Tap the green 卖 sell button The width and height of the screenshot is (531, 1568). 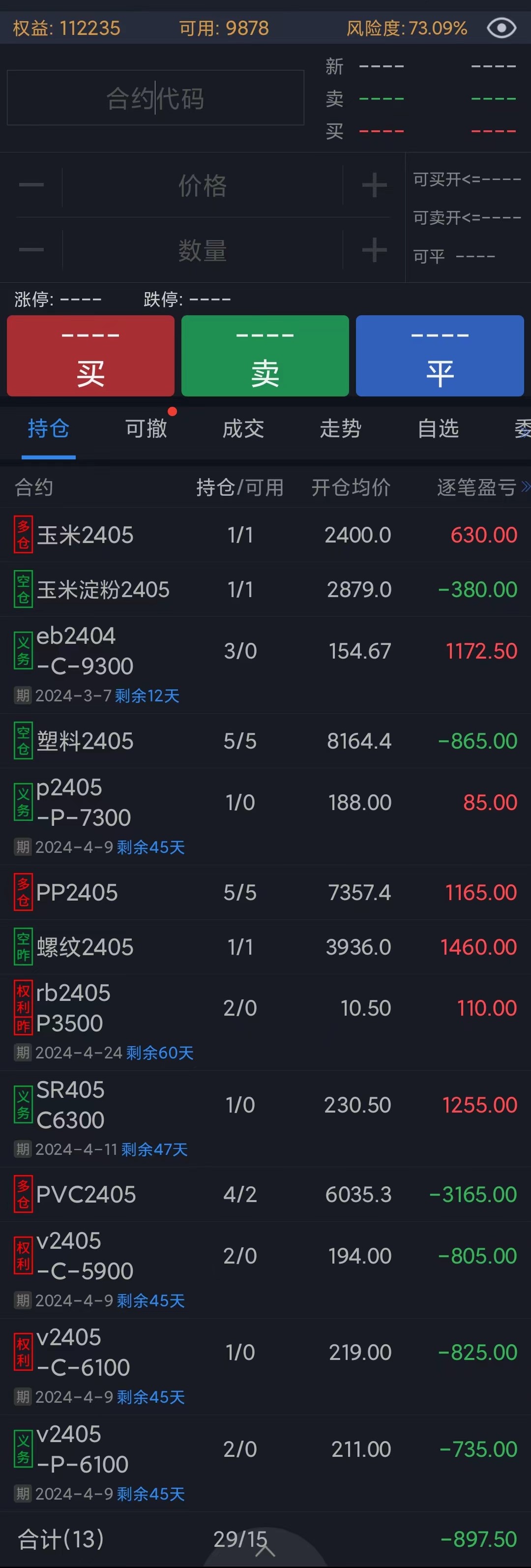265,356
